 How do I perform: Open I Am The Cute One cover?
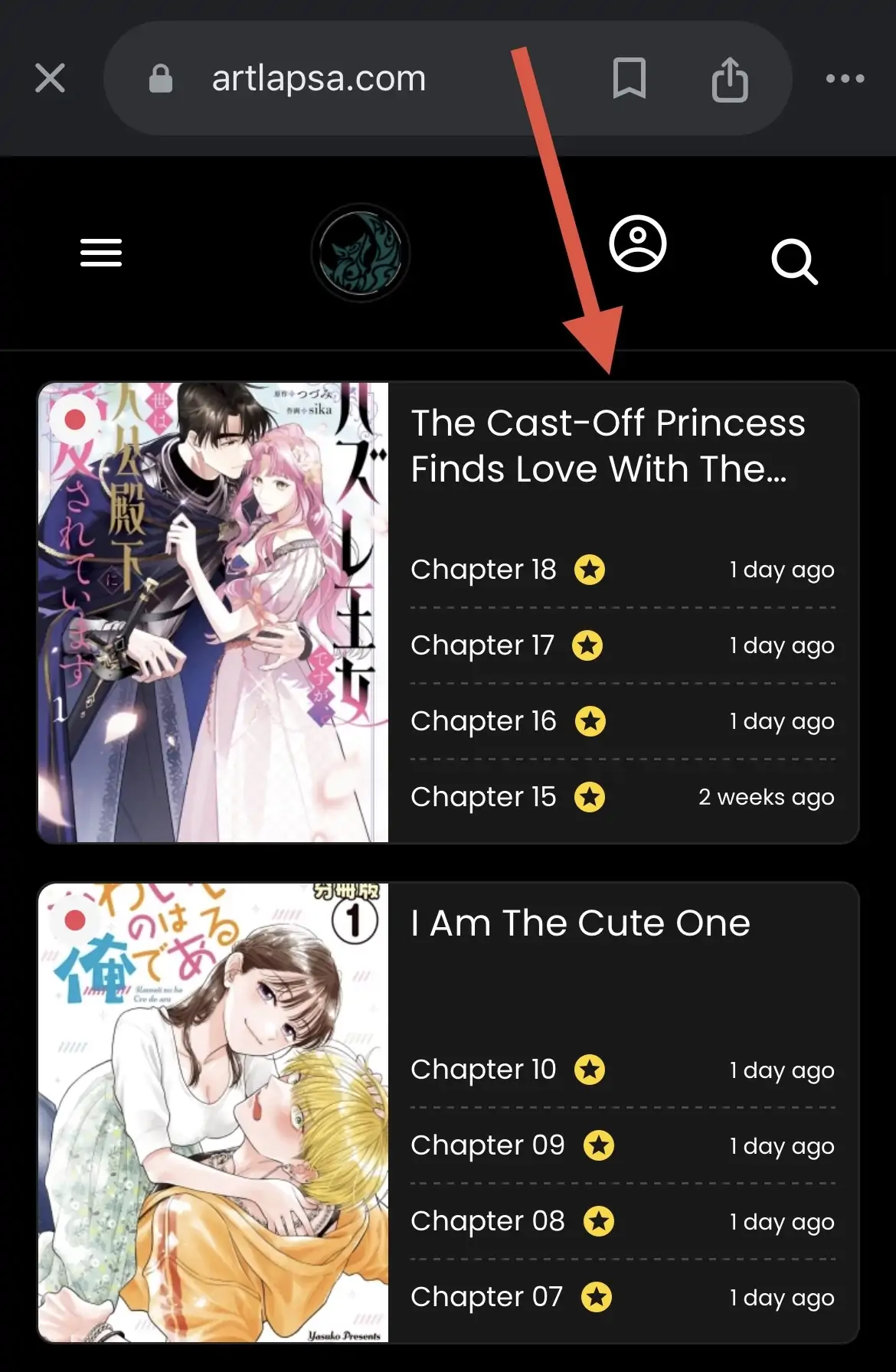[x=213, y=1112]
